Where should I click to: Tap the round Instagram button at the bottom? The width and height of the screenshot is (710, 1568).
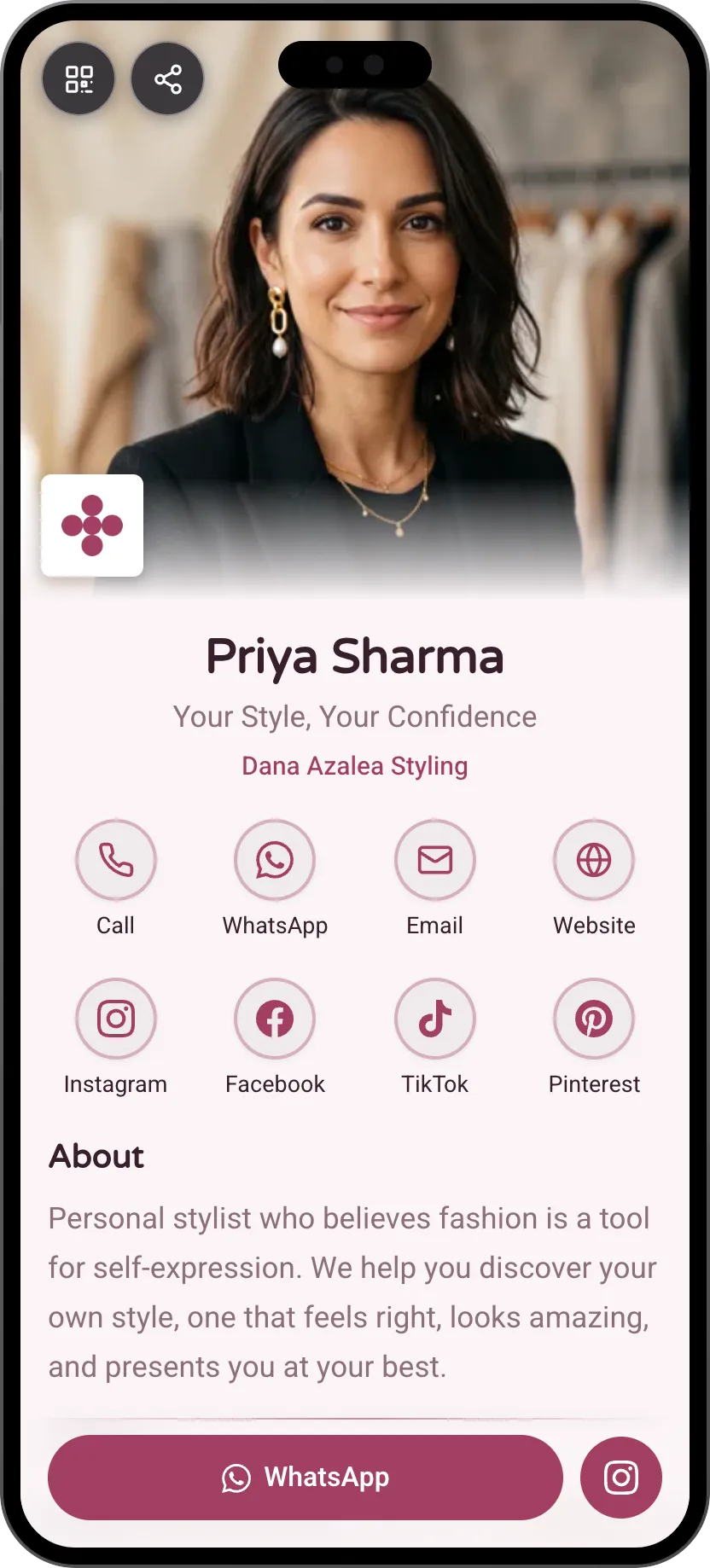coord(621,1478)
